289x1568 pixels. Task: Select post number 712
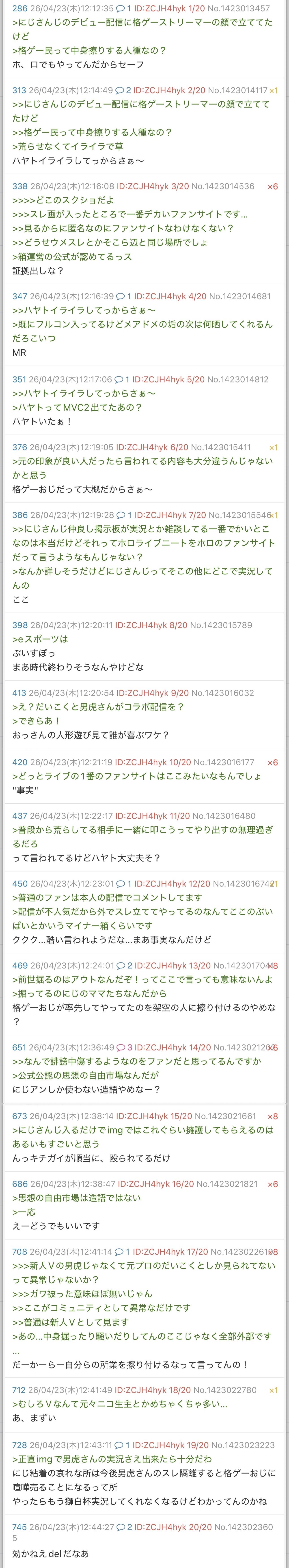pos(19,1390)
